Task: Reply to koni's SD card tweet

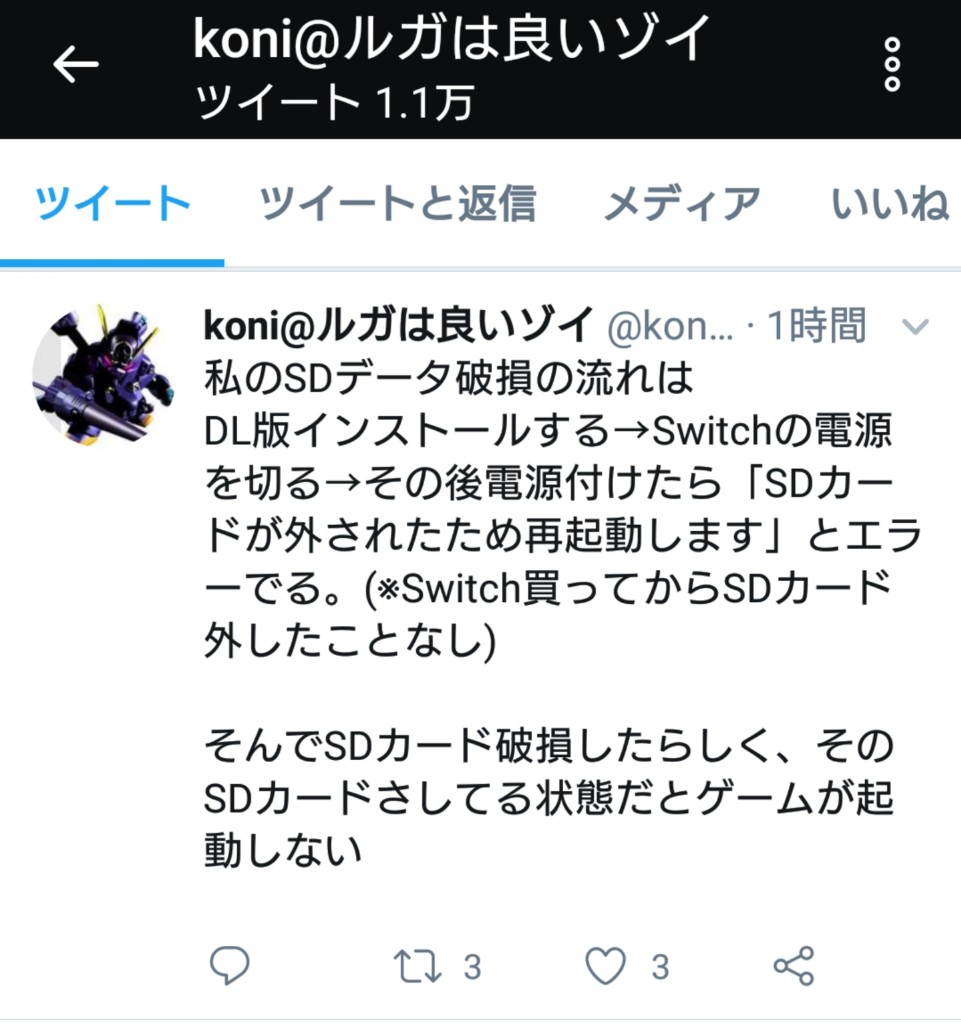Action: (229, 966)
